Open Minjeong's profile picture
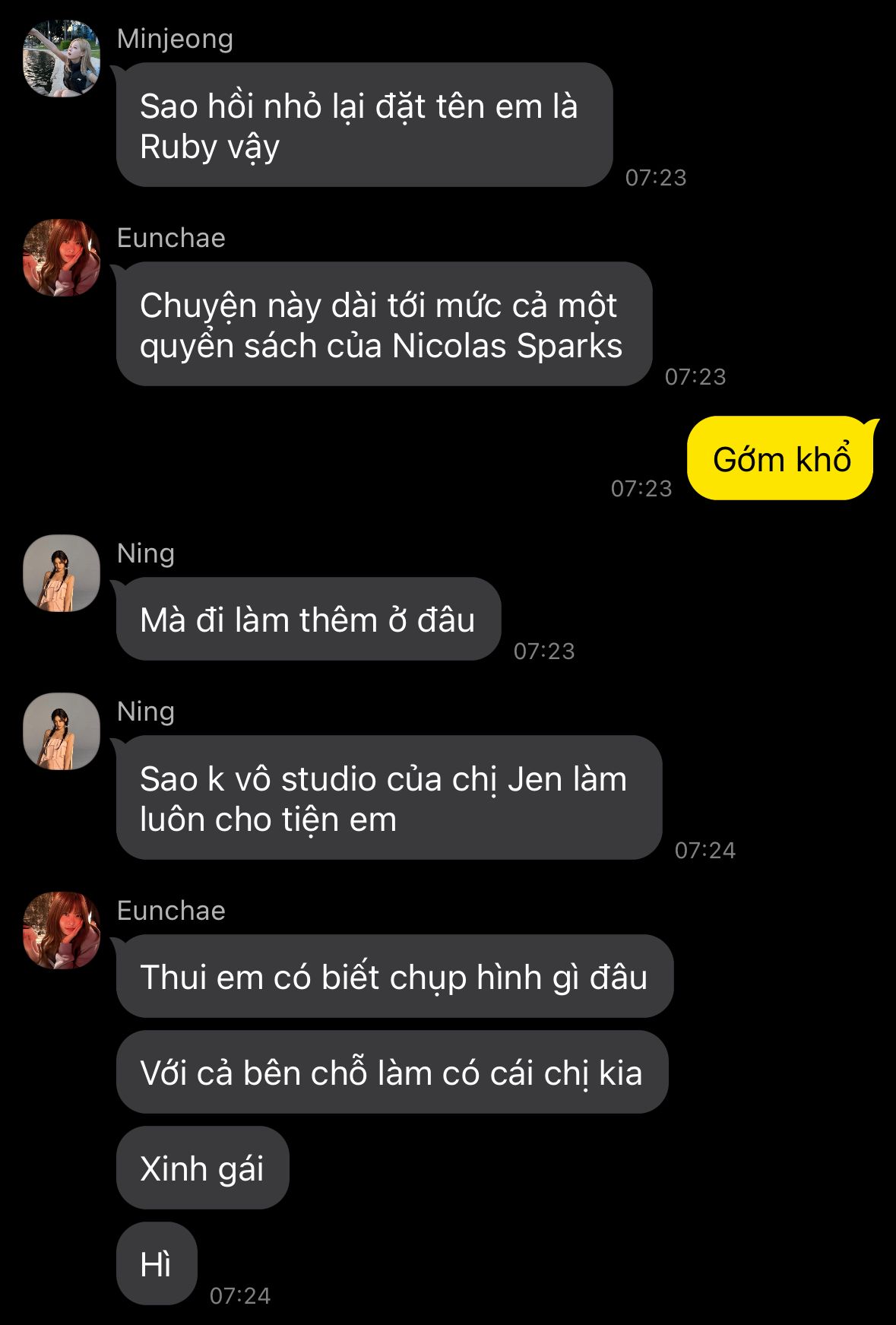 (x=62, y=59)
